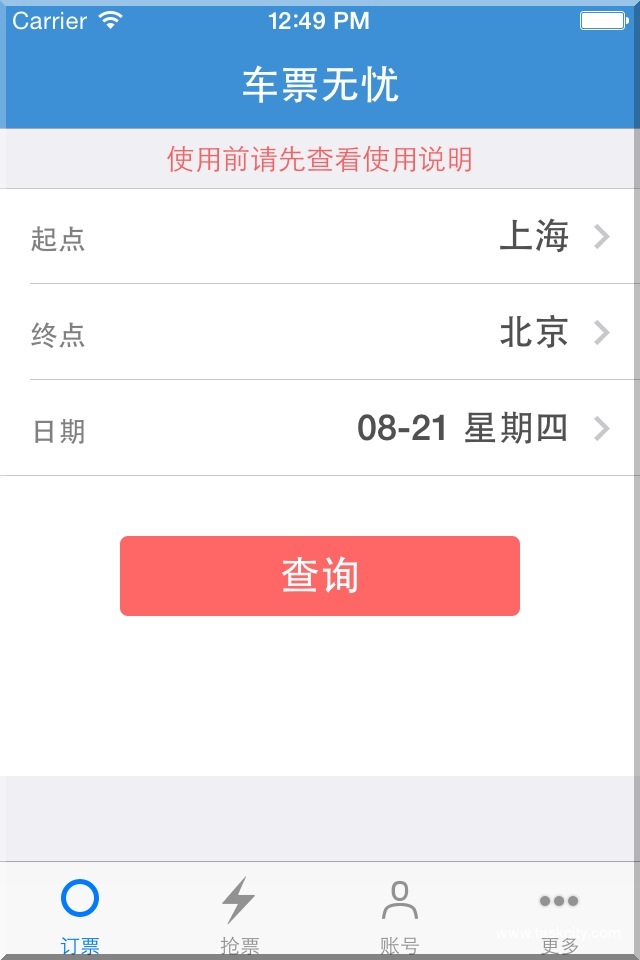The height and width of the screenshot is (960, 640).
Task: Open the 使用前请先查看使用说明 notice
Action: click(x=320, y=159)
